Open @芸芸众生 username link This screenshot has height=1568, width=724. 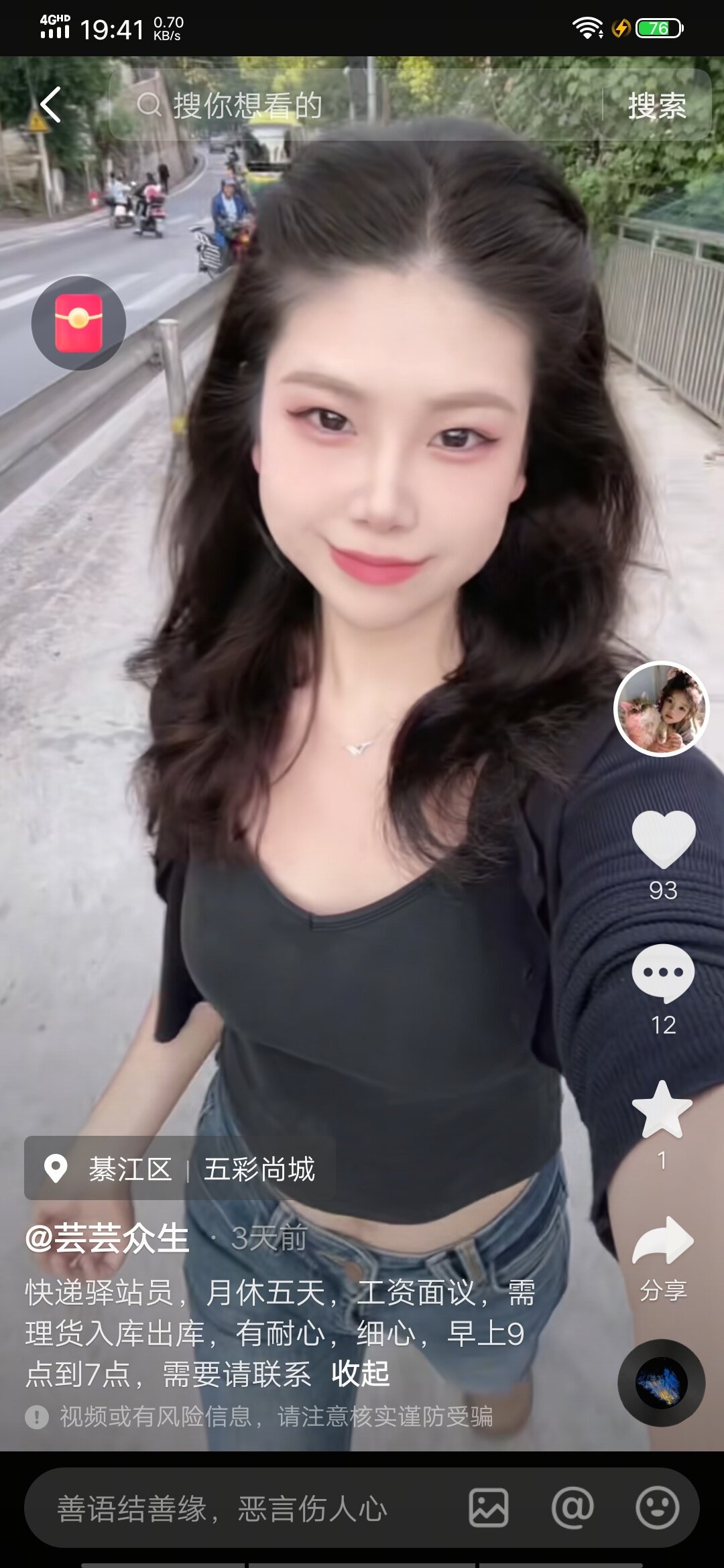[x=107, y=1238]
